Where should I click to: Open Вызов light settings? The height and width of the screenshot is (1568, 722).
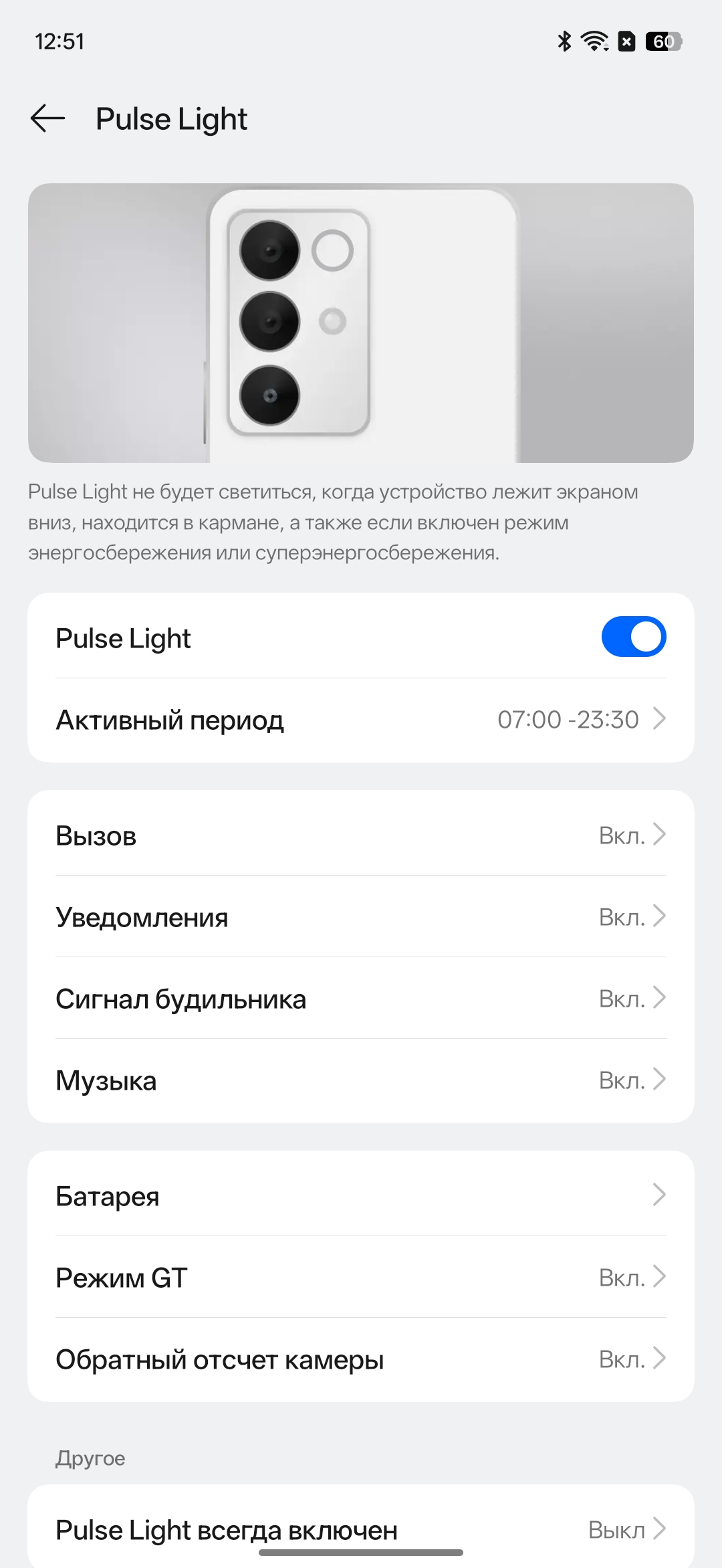tap(361, 836)
